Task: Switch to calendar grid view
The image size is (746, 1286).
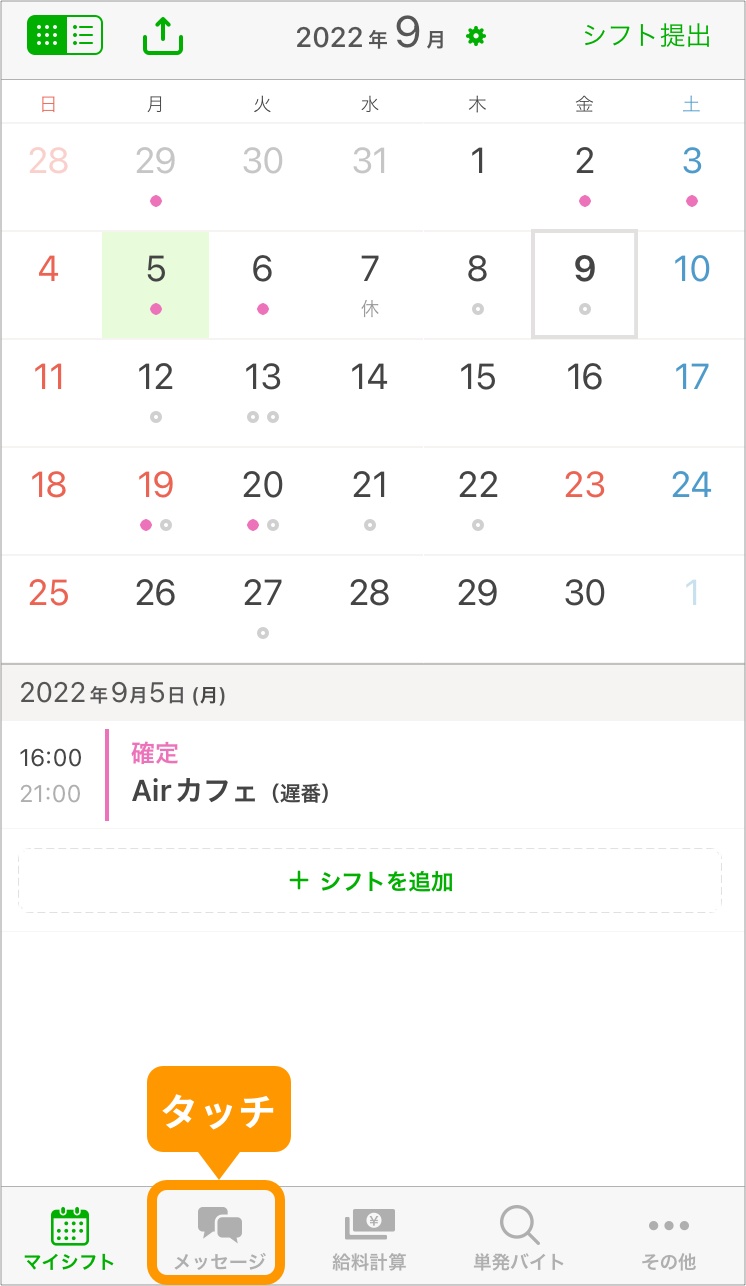Action: point(46,36)
